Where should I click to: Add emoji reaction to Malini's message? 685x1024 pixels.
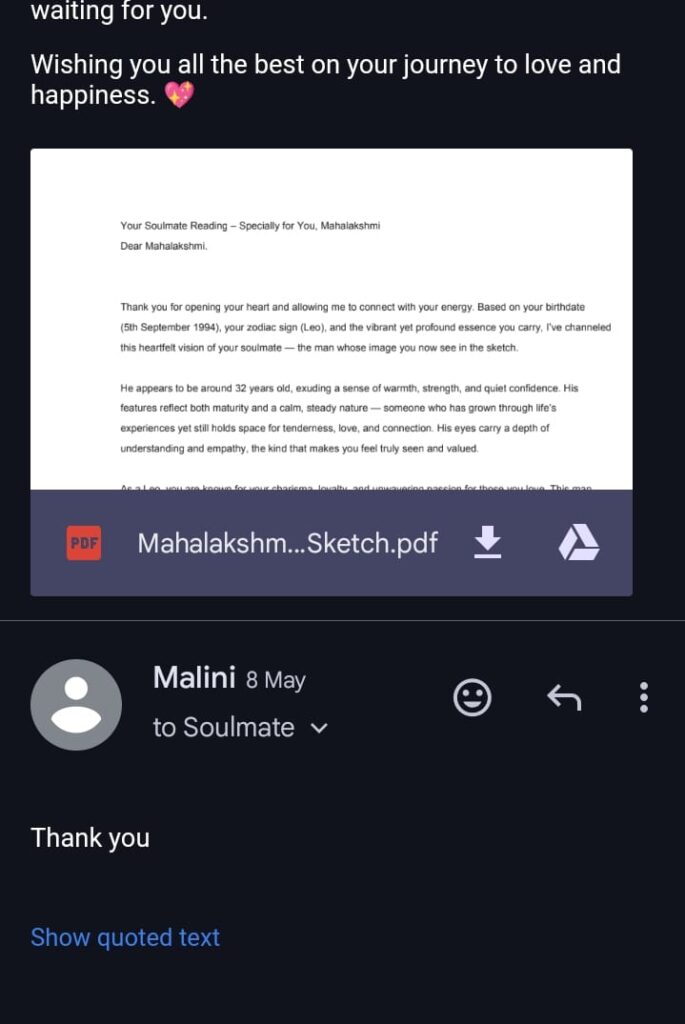click(472, 697)
